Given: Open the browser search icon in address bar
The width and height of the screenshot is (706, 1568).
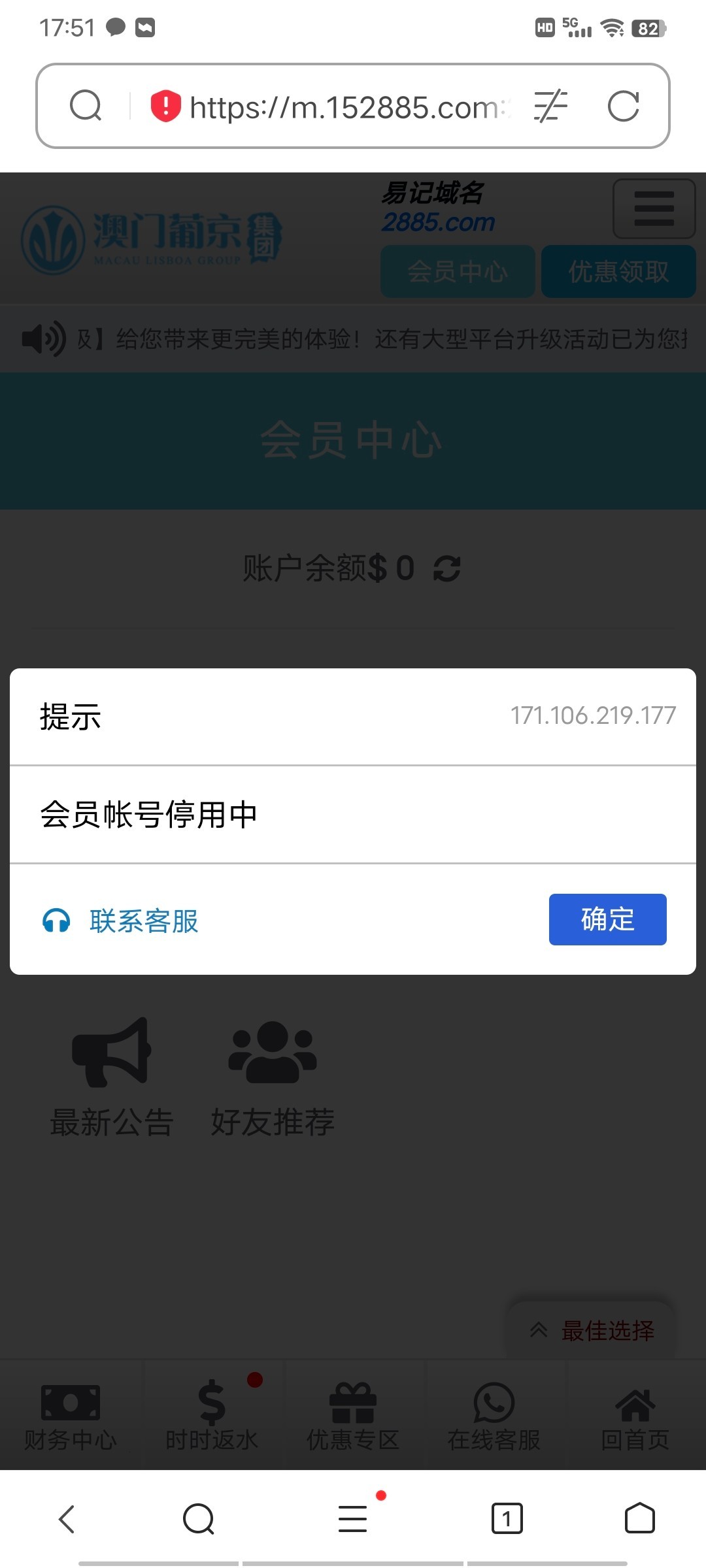Looking at the screenshot, I should [x=86, y=106].
